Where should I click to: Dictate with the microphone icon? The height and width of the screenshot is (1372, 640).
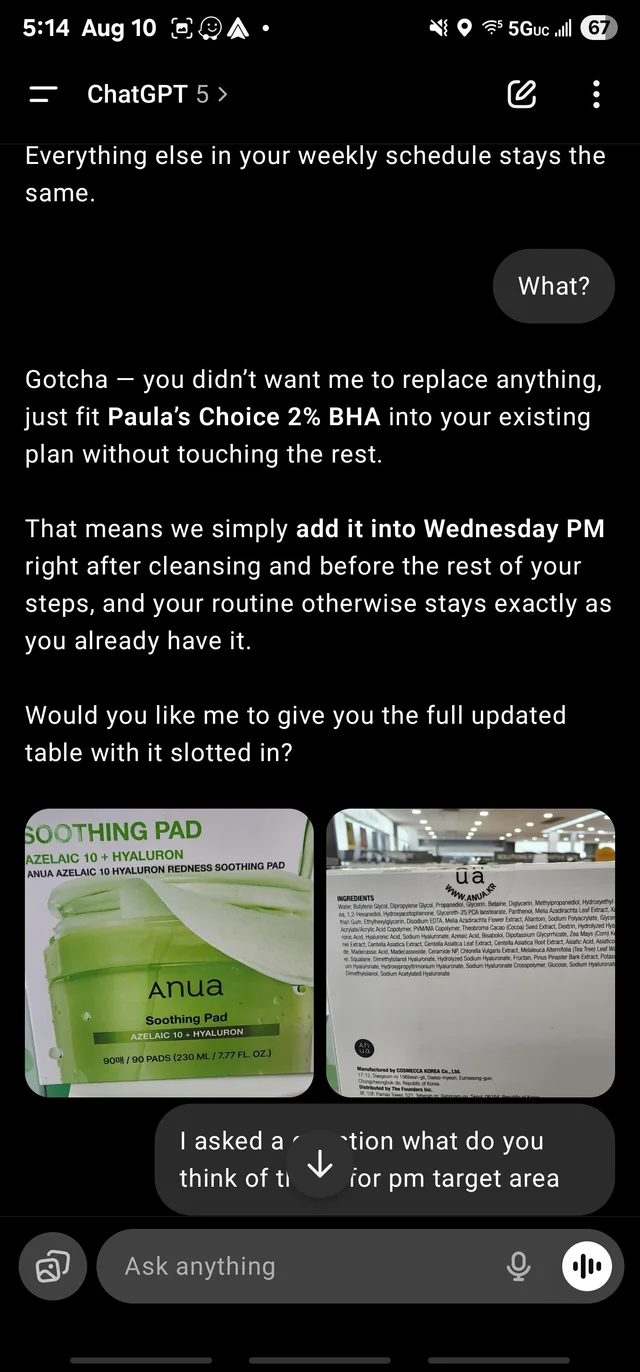tap(518, 1266)
